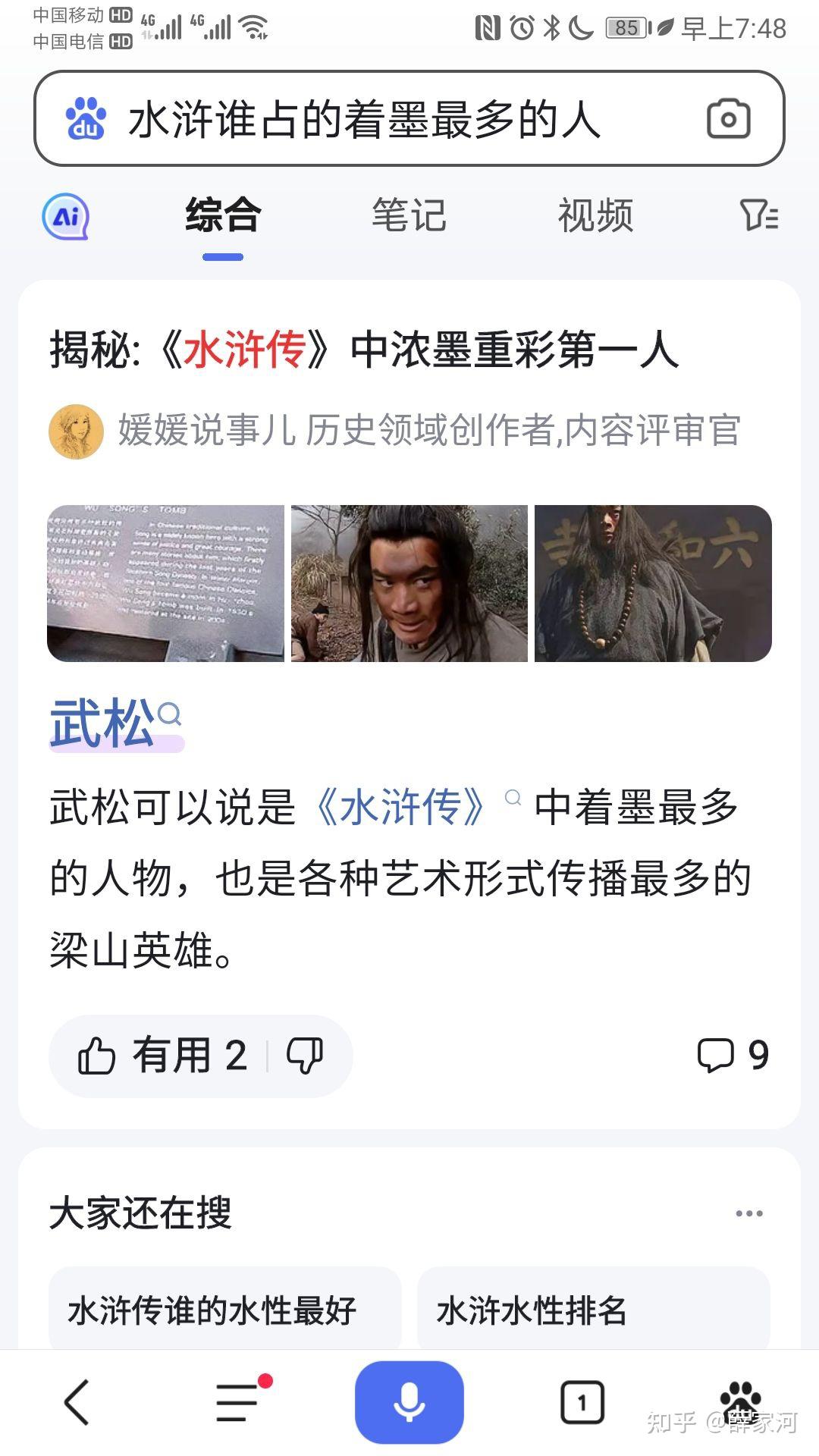Follow the blue 《水浒传》 link in the answer
Viewport: 819px width, 1456px height.
pyautogui.click(x=400, y=807)
